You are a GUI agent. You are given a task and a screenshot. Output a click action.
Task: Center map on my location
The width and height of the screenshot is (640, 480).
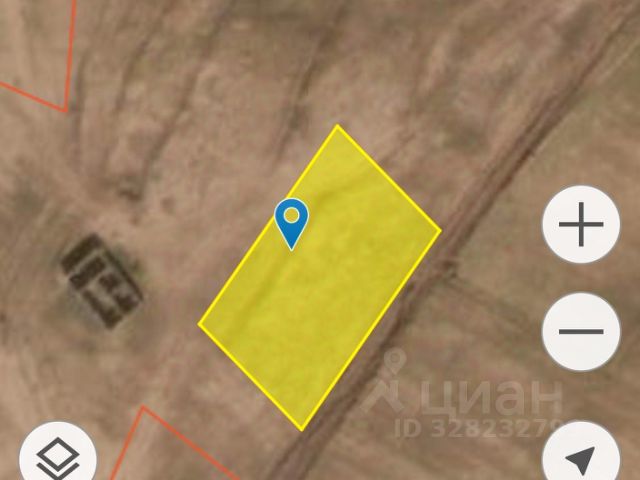coord(580,459)
